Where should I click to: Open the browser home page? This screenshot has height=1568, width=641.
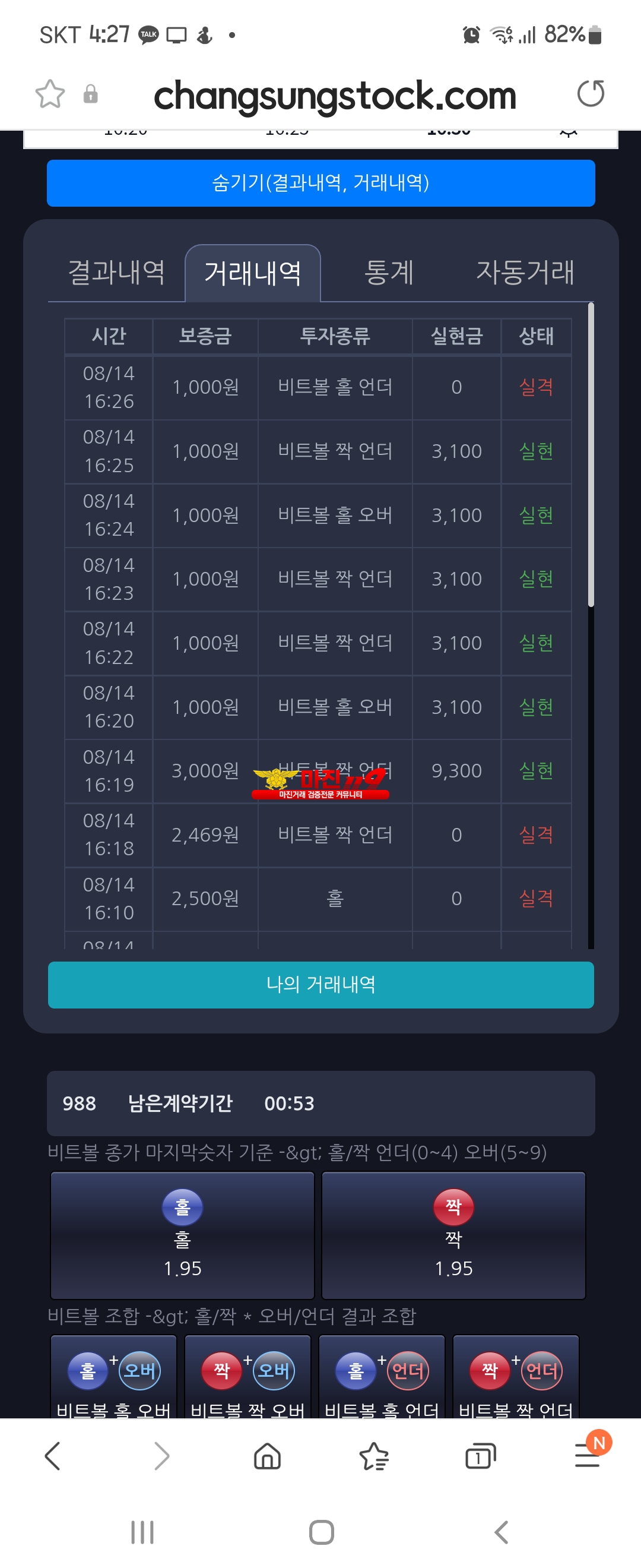point(267,1456)
